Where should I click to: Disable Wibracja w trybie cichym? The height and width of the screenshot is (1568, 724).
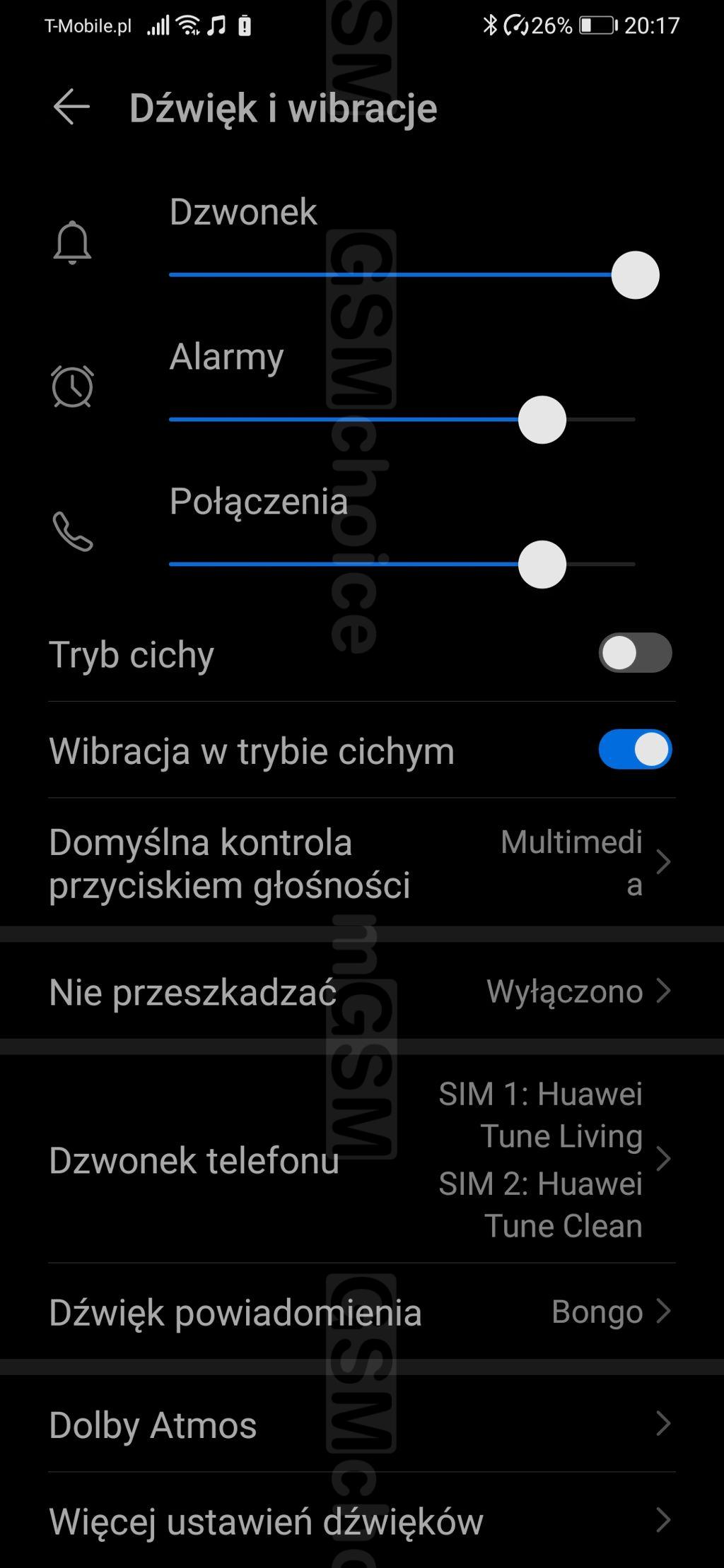coord(634,750)
